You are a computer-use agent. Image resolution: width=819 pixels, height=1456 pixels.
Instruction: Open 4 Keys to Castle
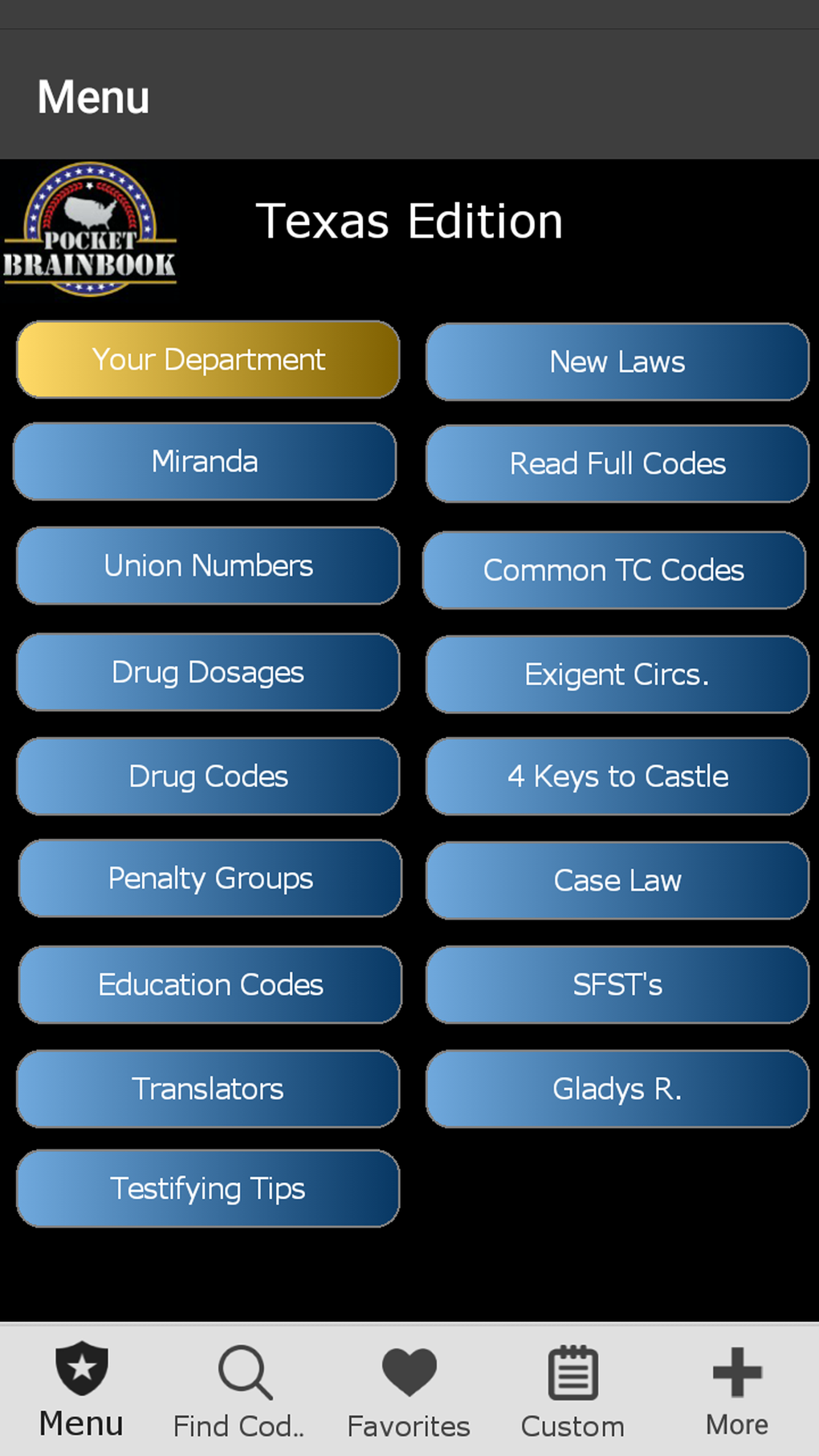tap(617, 777)
